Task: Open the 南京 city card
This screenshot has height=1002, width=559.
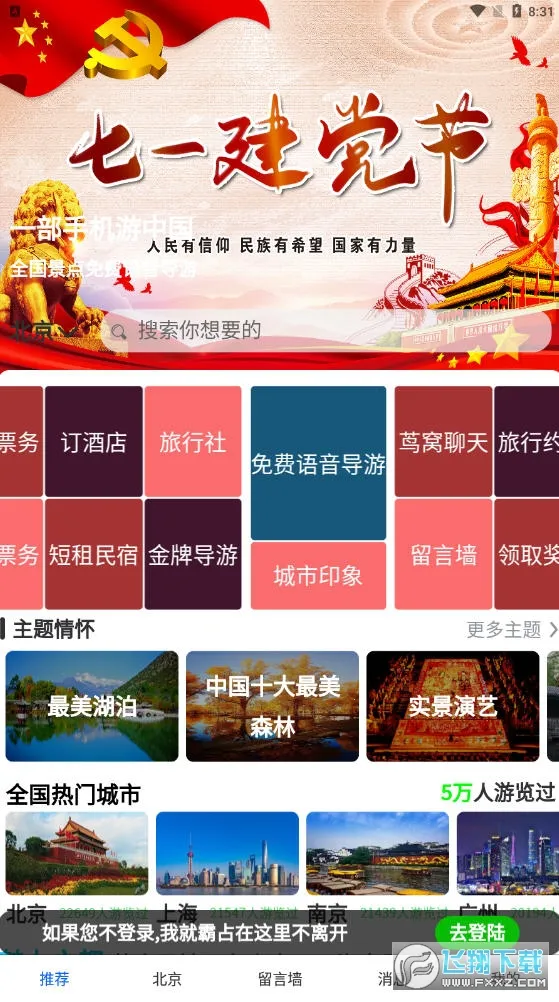Action: coord(378,854)
